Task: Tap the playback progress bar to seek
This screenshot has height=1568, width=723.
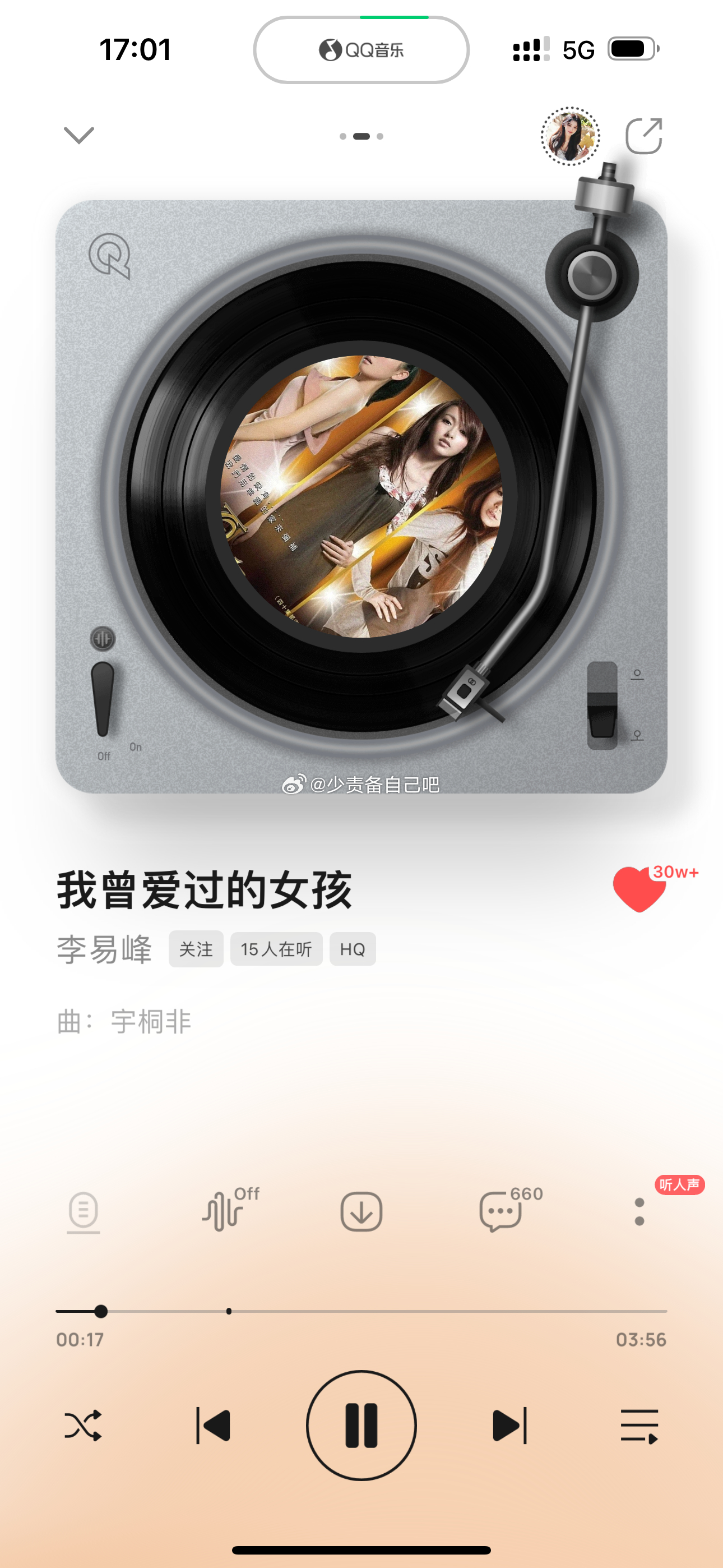Action: 361,1311
